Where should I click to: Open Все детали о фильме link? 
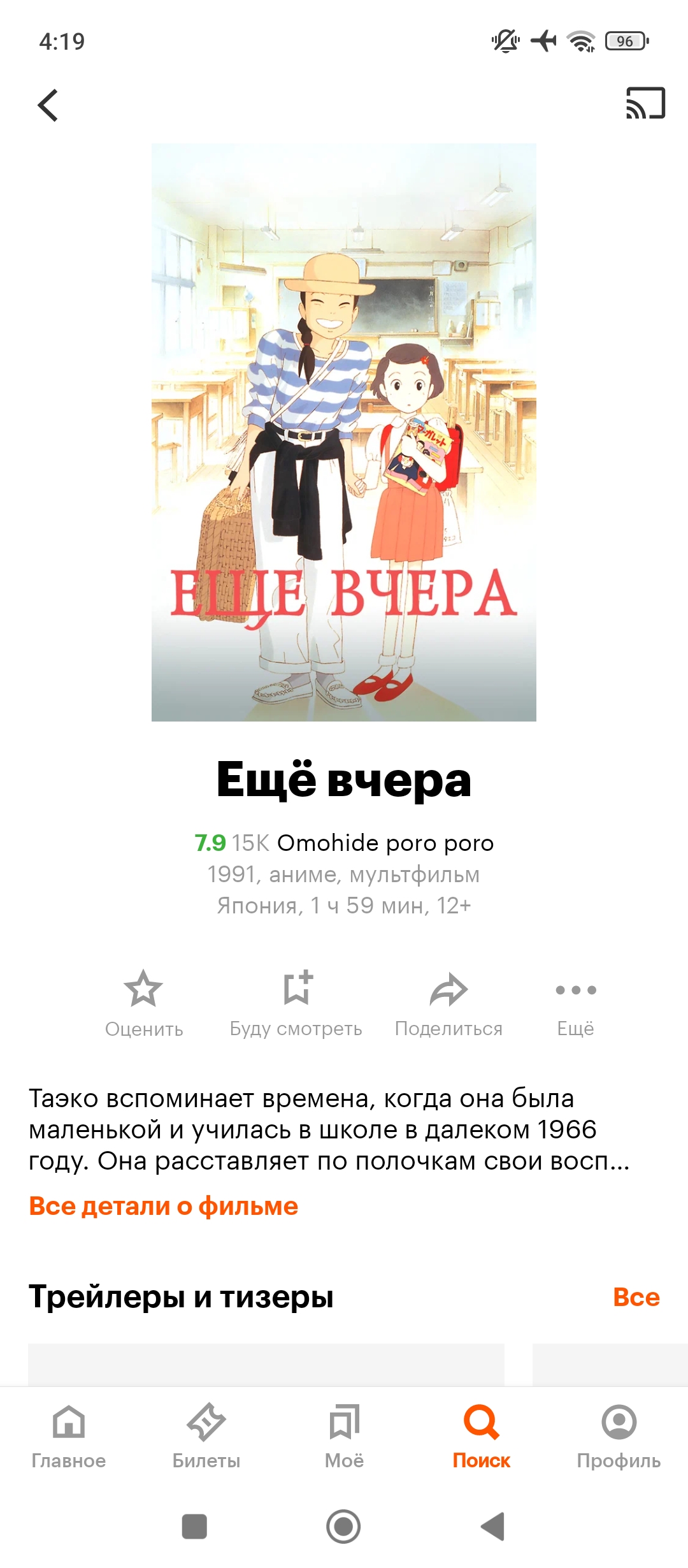point(164,1206)
